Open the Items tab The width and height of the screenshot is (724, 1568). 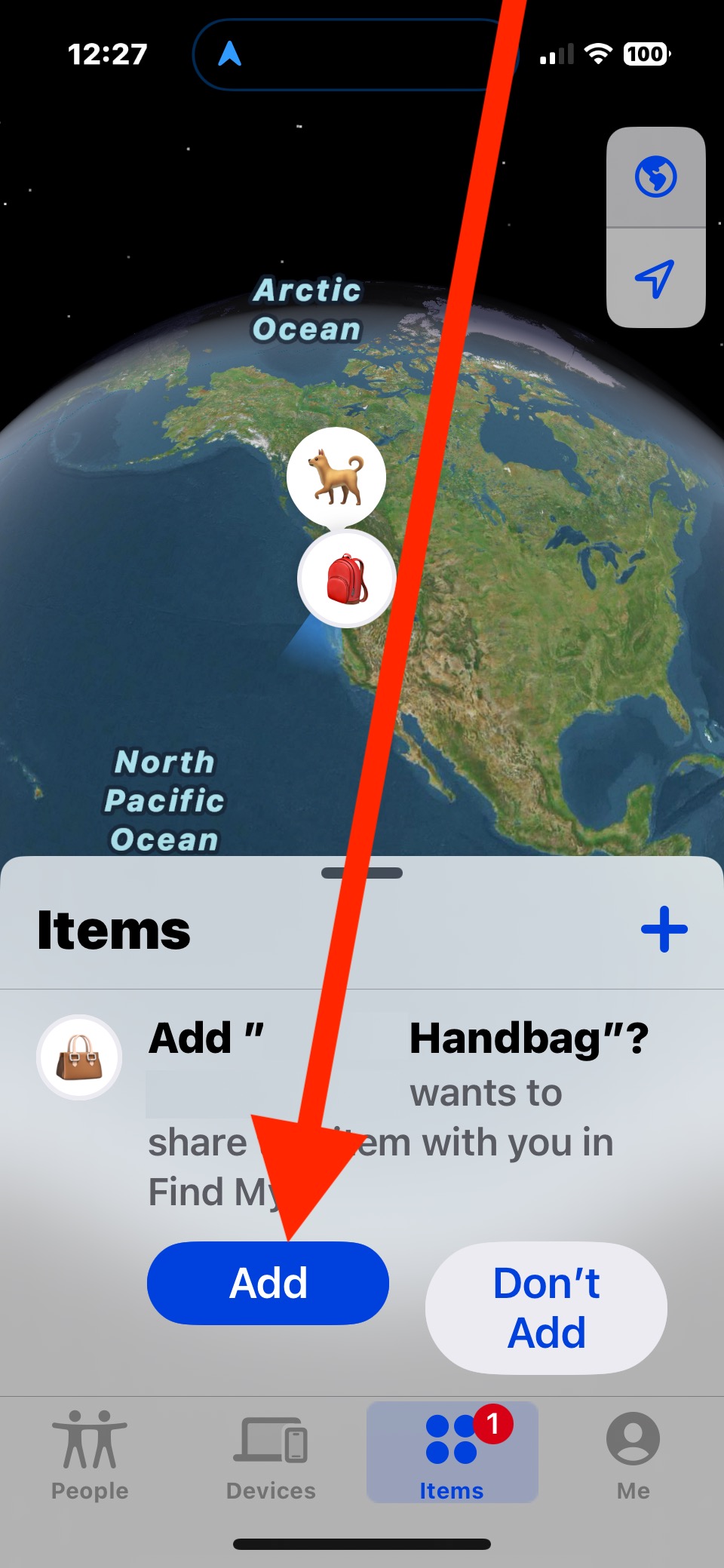pos(452,1454)
